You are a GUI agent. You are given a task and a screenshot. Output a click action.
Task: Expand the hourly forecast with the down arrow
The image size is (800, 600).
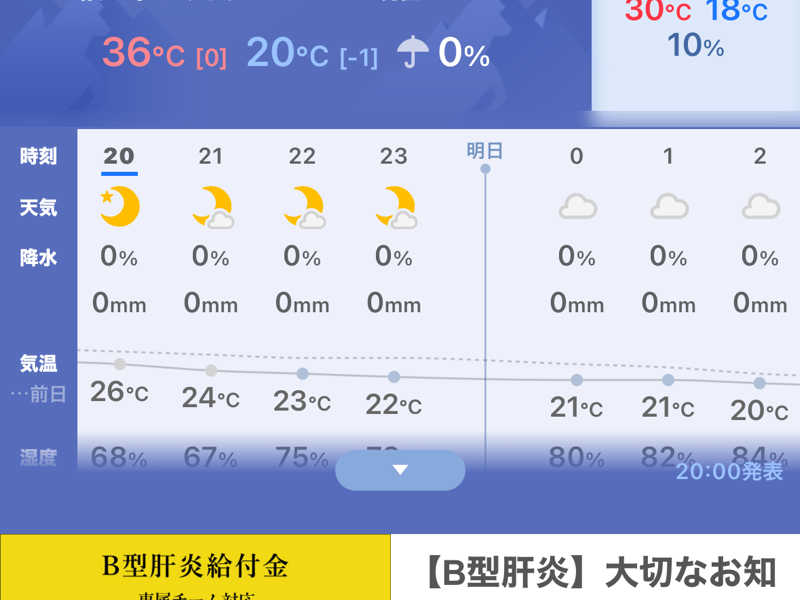point(400,470)
